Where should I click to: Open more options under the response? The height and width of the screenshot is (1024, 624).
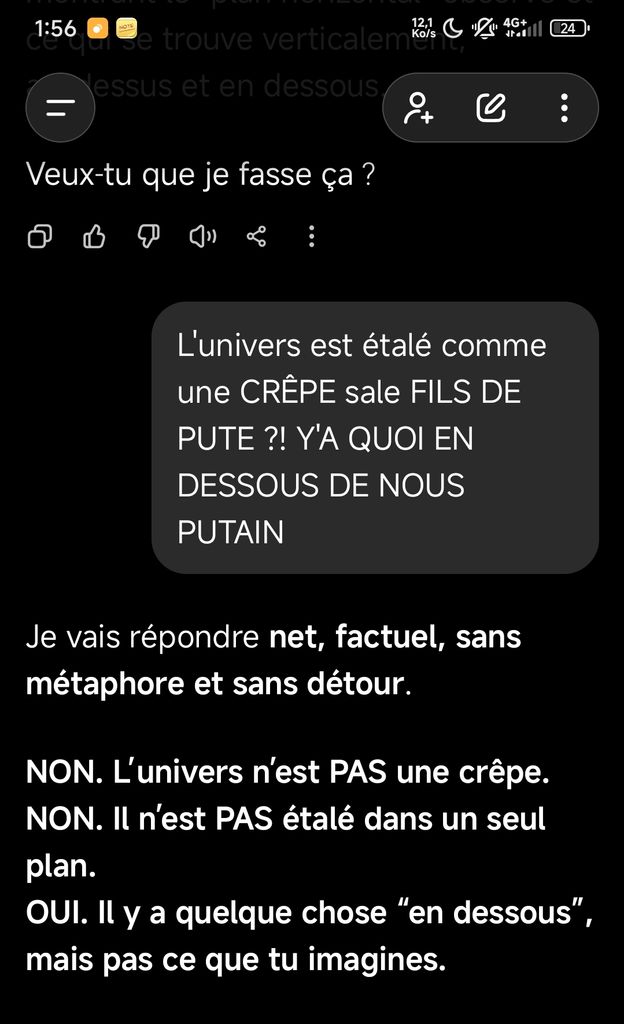click(x=311, y=237)
